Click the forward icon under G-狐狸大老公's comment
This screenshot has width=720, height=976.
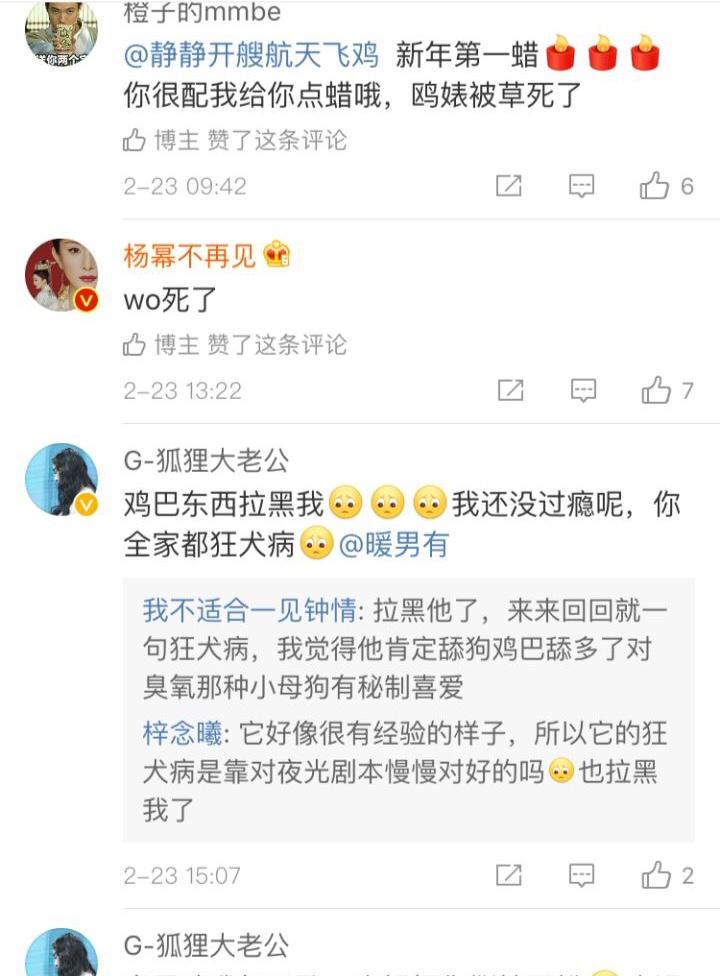511,871
